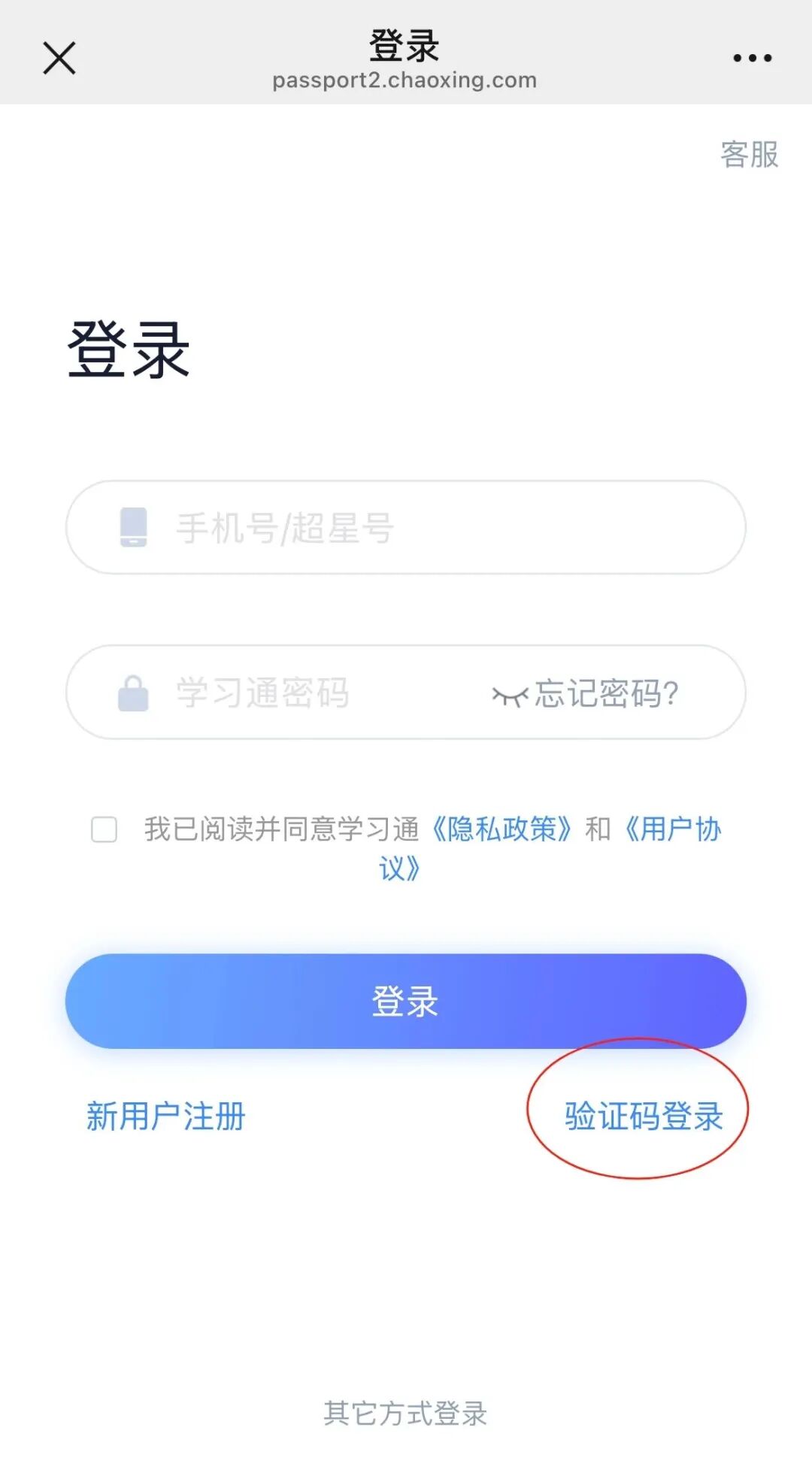Click the 登录 submit button
The image size is (812, 1482).
[x=406, y=1002]
